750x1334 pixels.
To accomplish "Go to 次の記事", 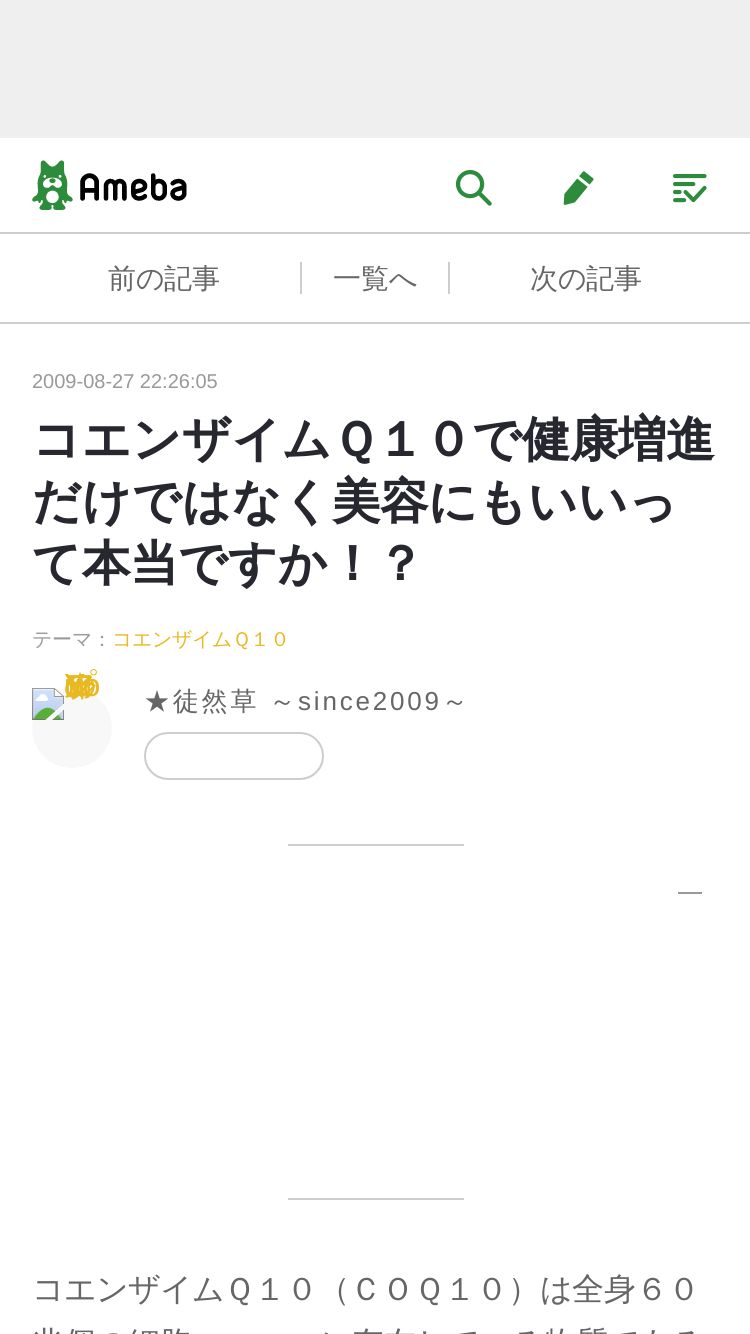I will coord(585,279).
